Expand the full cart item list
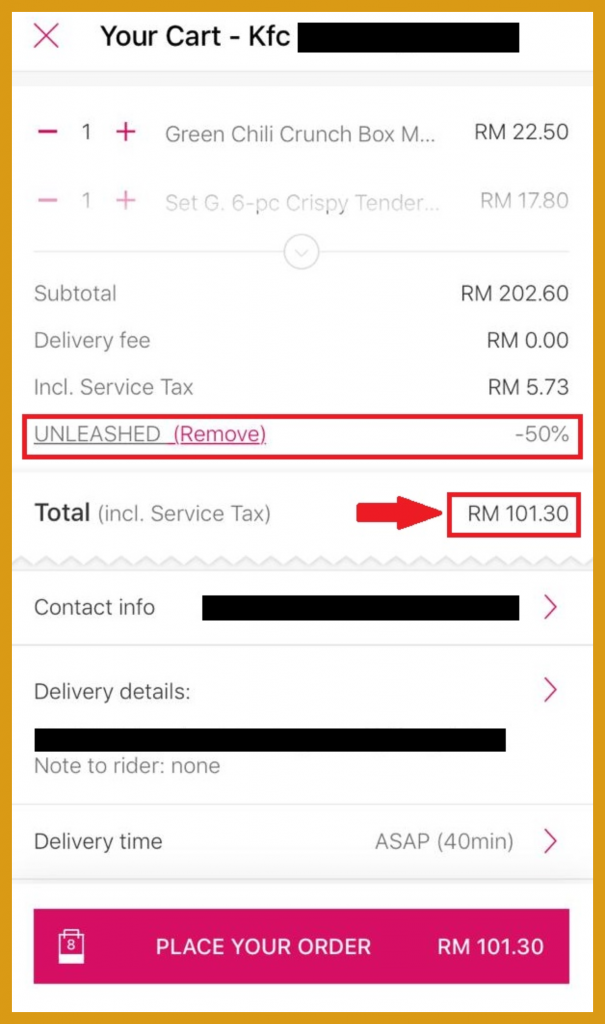 pyautogui.click(x=301, y=253)
